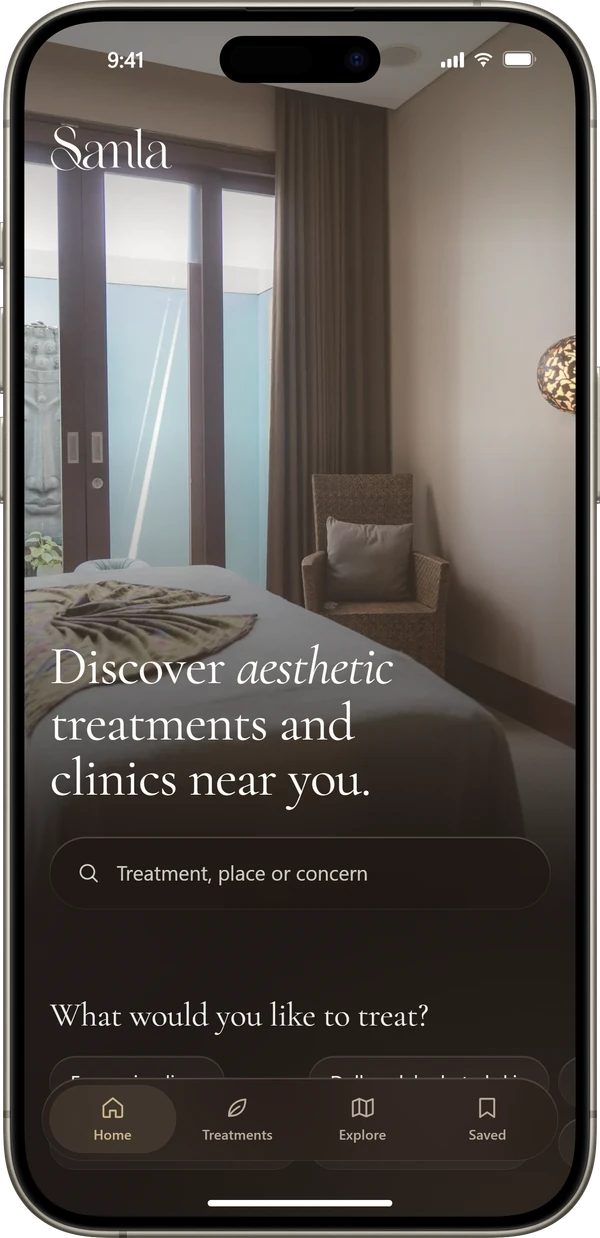This screenshot has width=600, height=1238.
Task: Go to the Saved tab
Action: 487,1119
